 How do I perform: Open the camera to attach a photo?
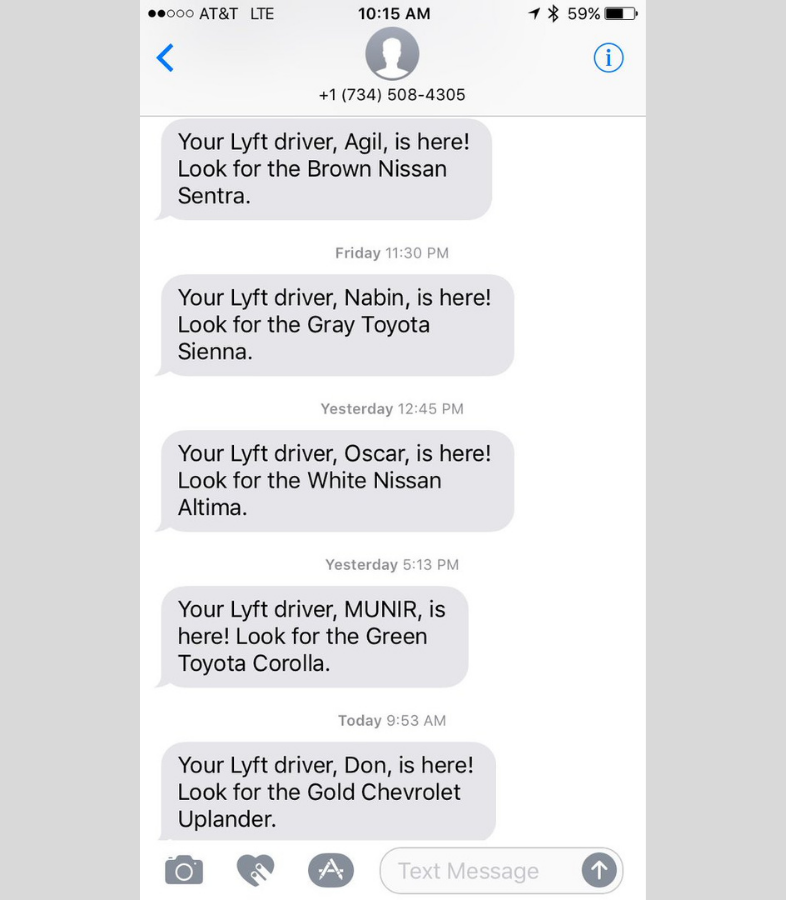pos(184,870)
